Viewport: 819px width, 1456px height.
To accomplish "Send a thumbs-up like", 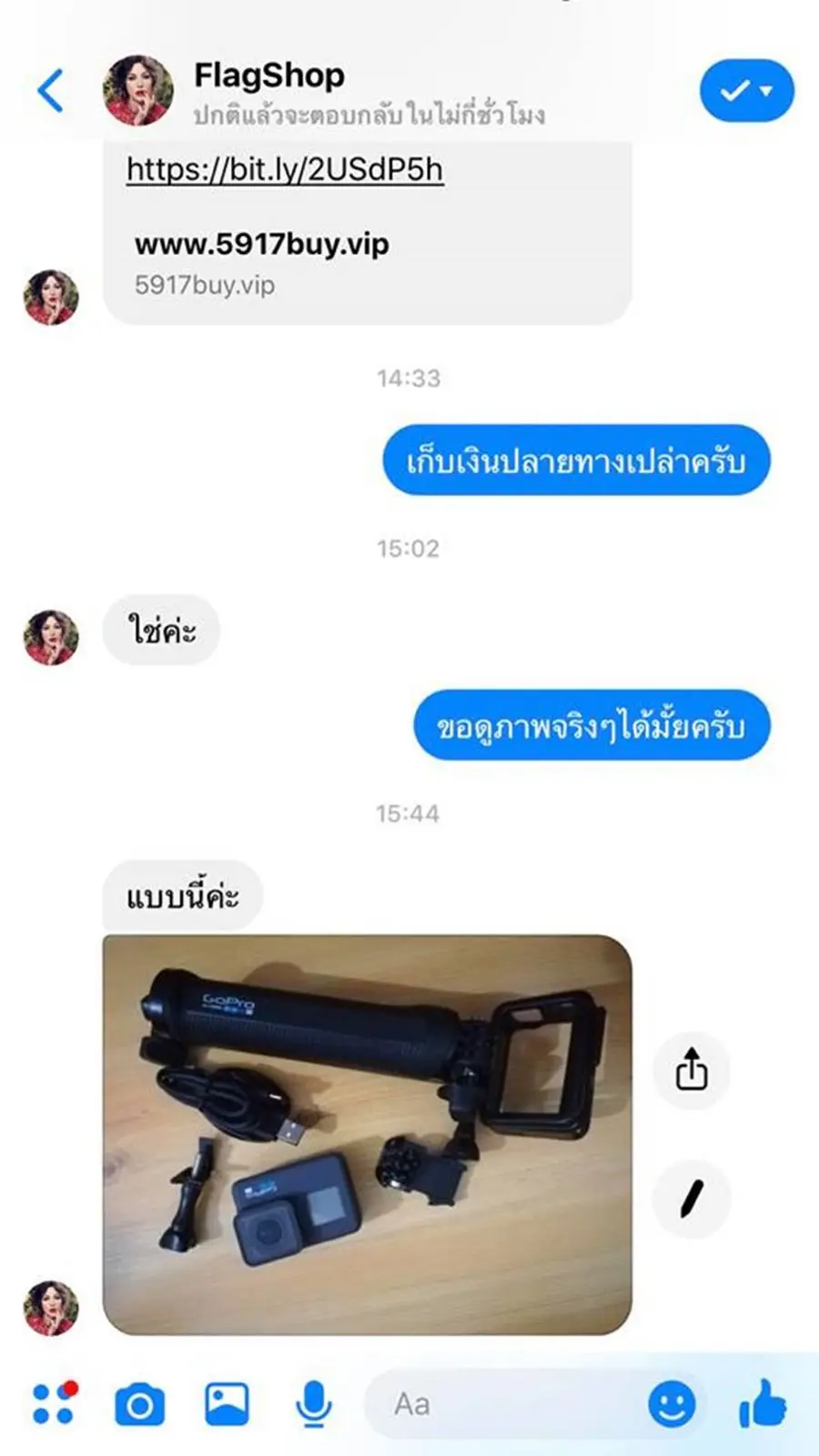I will [x=763, y=1402].
